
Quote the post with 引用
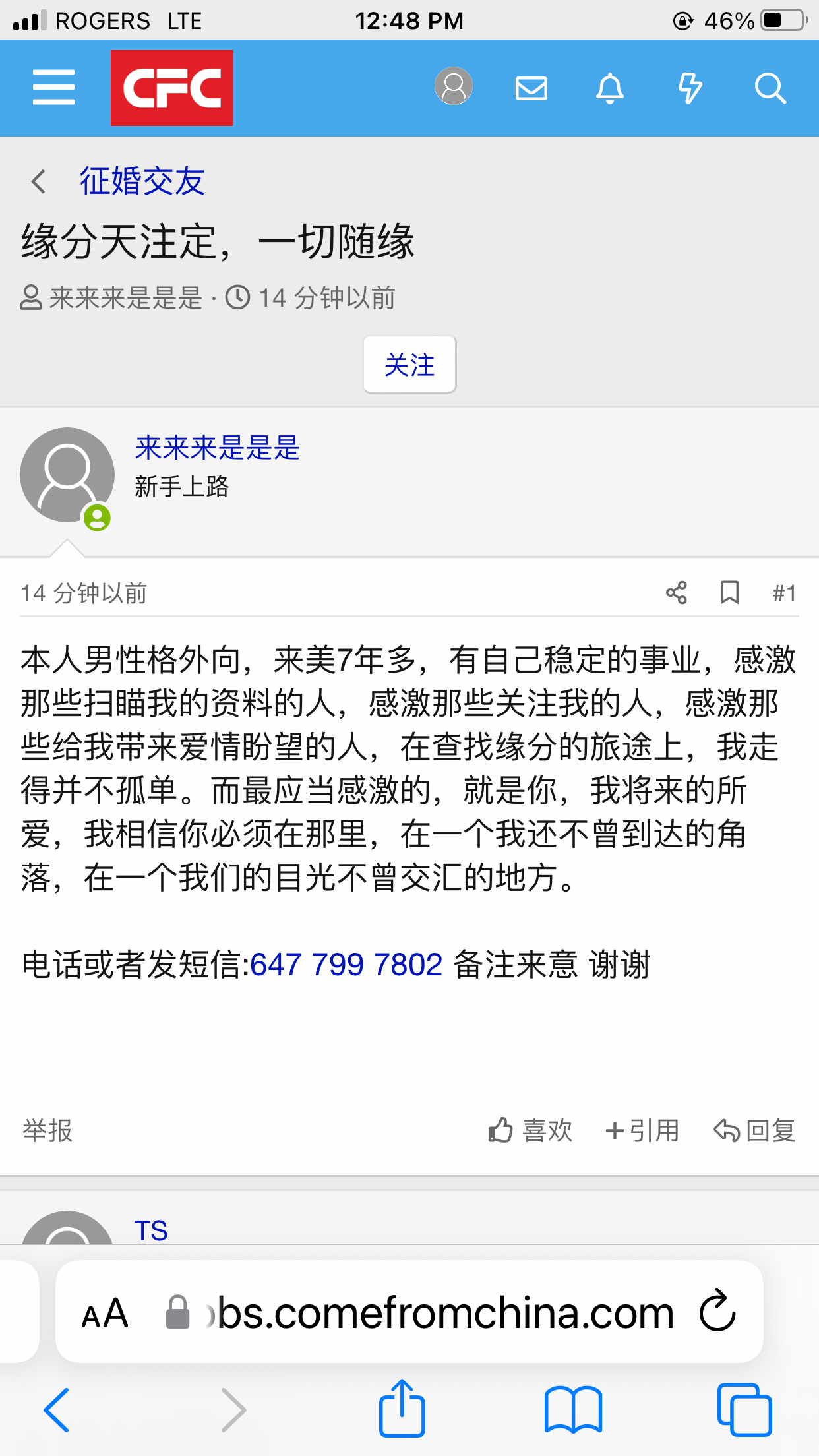click(x=642, y=1131)
